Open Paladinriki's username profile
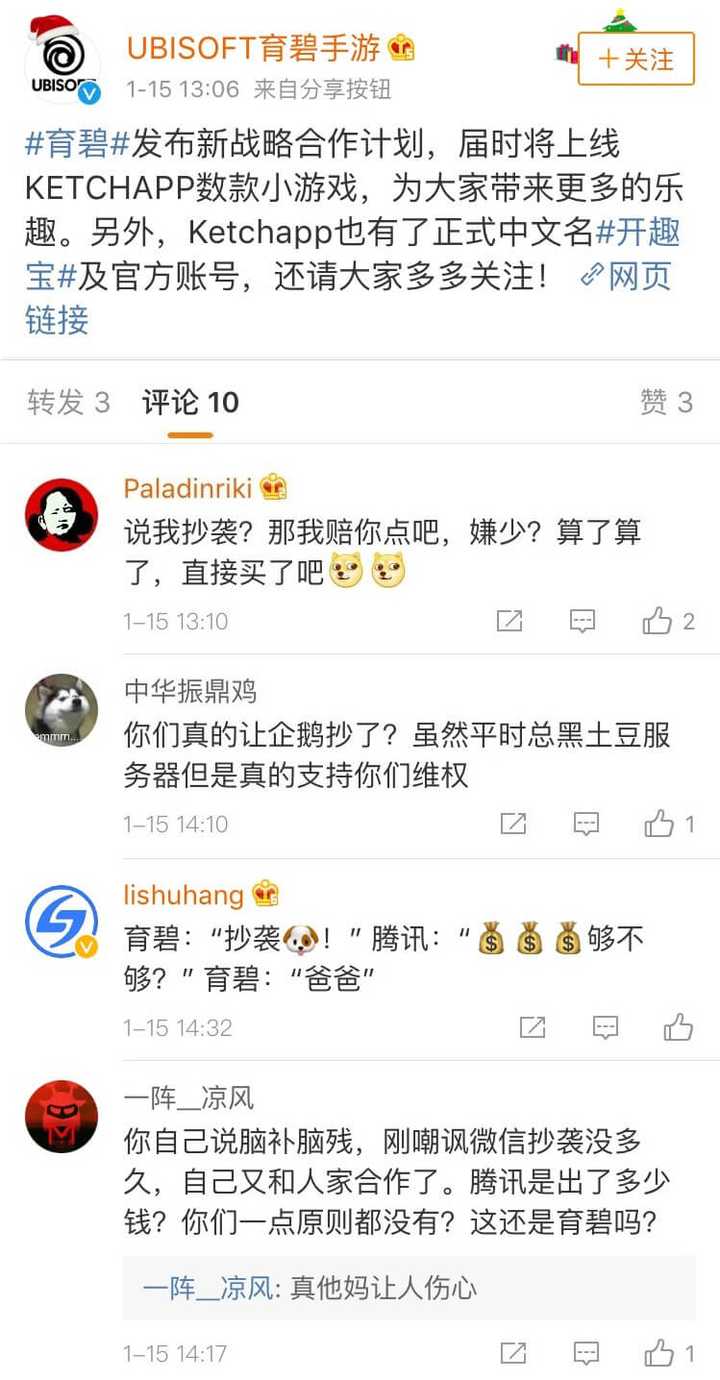The image size is (720, 1380). 187,488
